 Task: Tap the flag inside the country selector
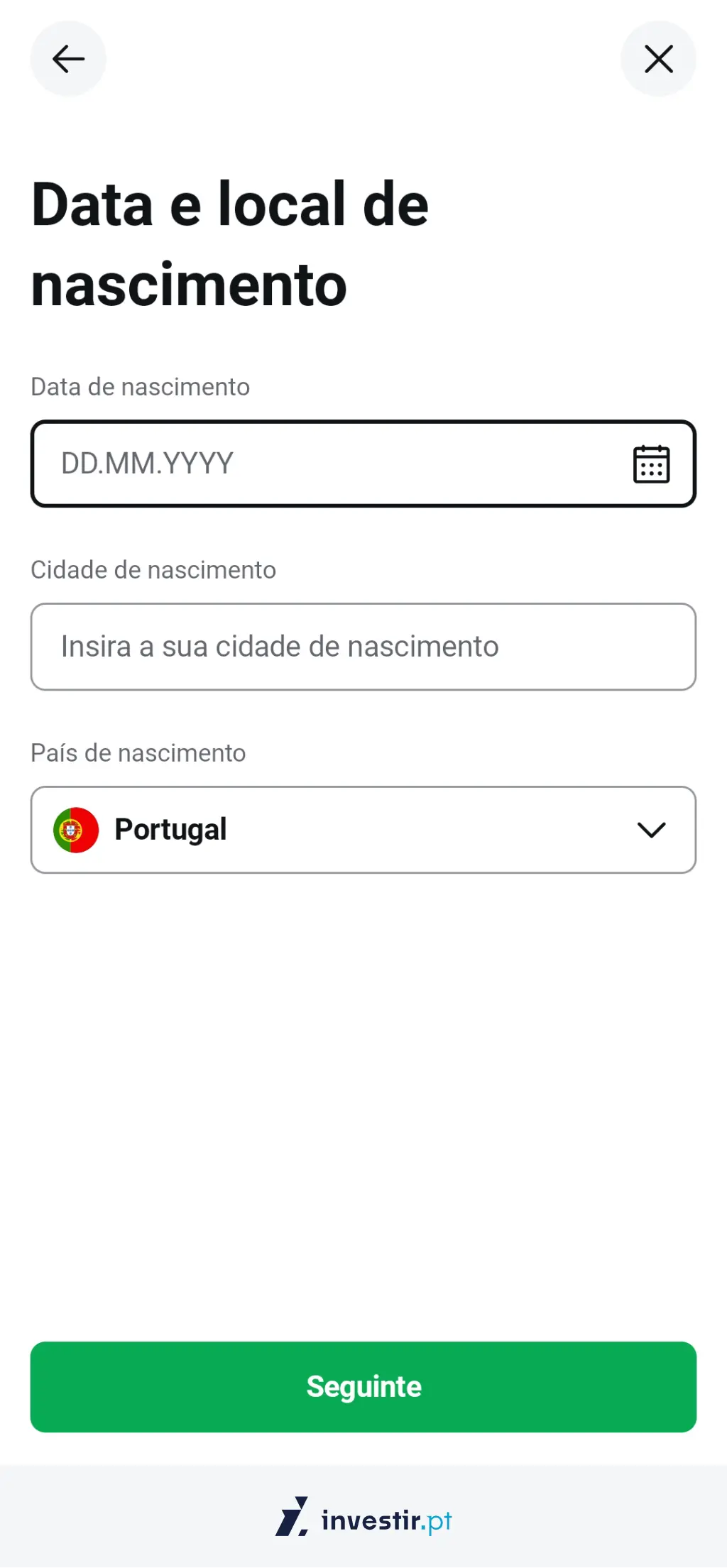coord(76,829)
